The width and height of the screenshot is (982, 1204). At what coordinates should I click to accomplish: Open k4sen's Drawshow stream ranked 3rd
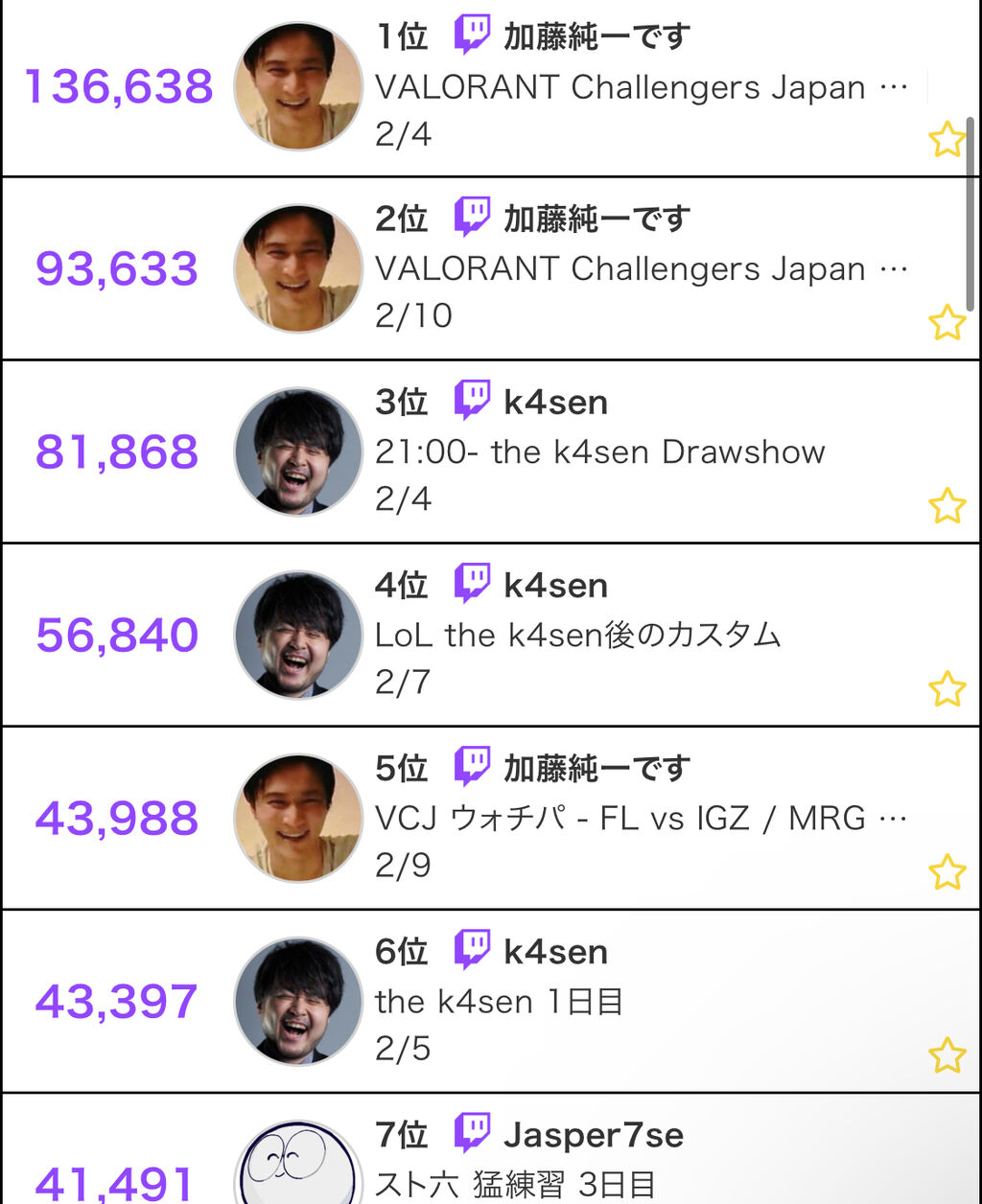point(599,451)
